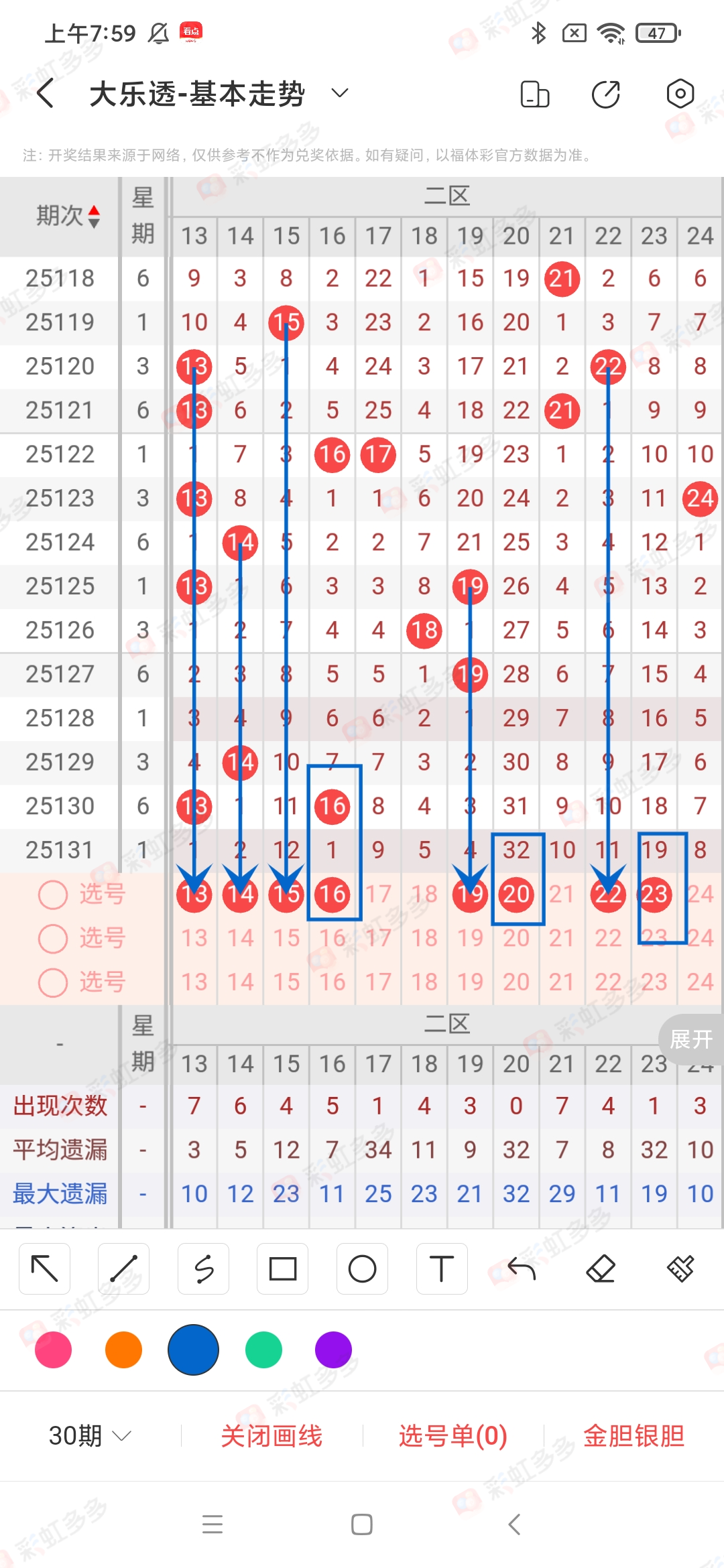The height and width of the screenshot is (1568, 724).
Task: Select the arrow pointer drawing tool
Action: tap(44, 1268)
